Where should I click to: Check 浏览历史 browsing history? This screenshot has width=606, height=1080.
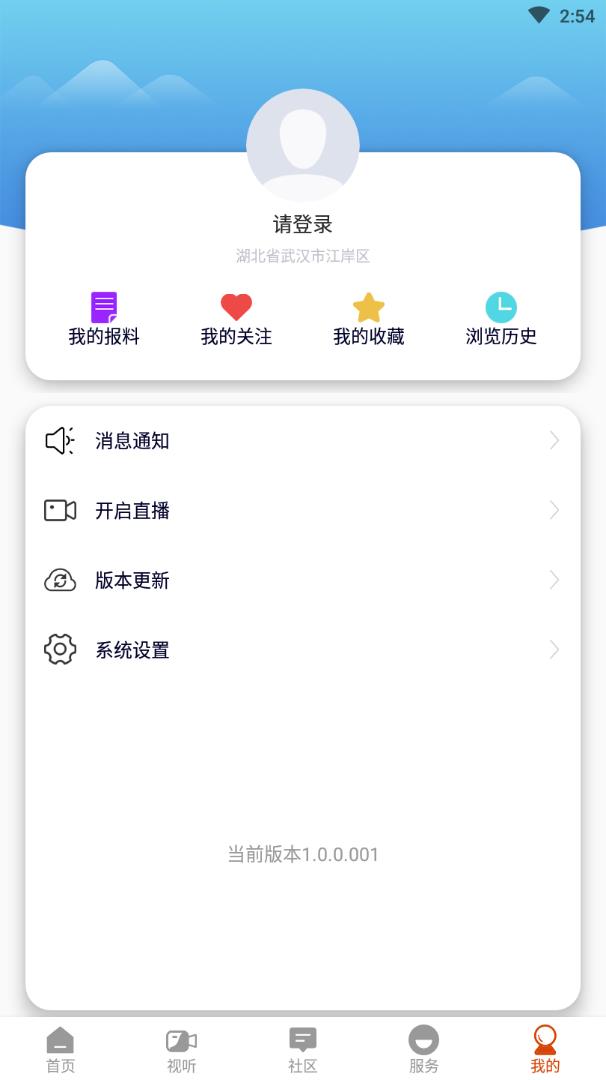click(501, 320)
